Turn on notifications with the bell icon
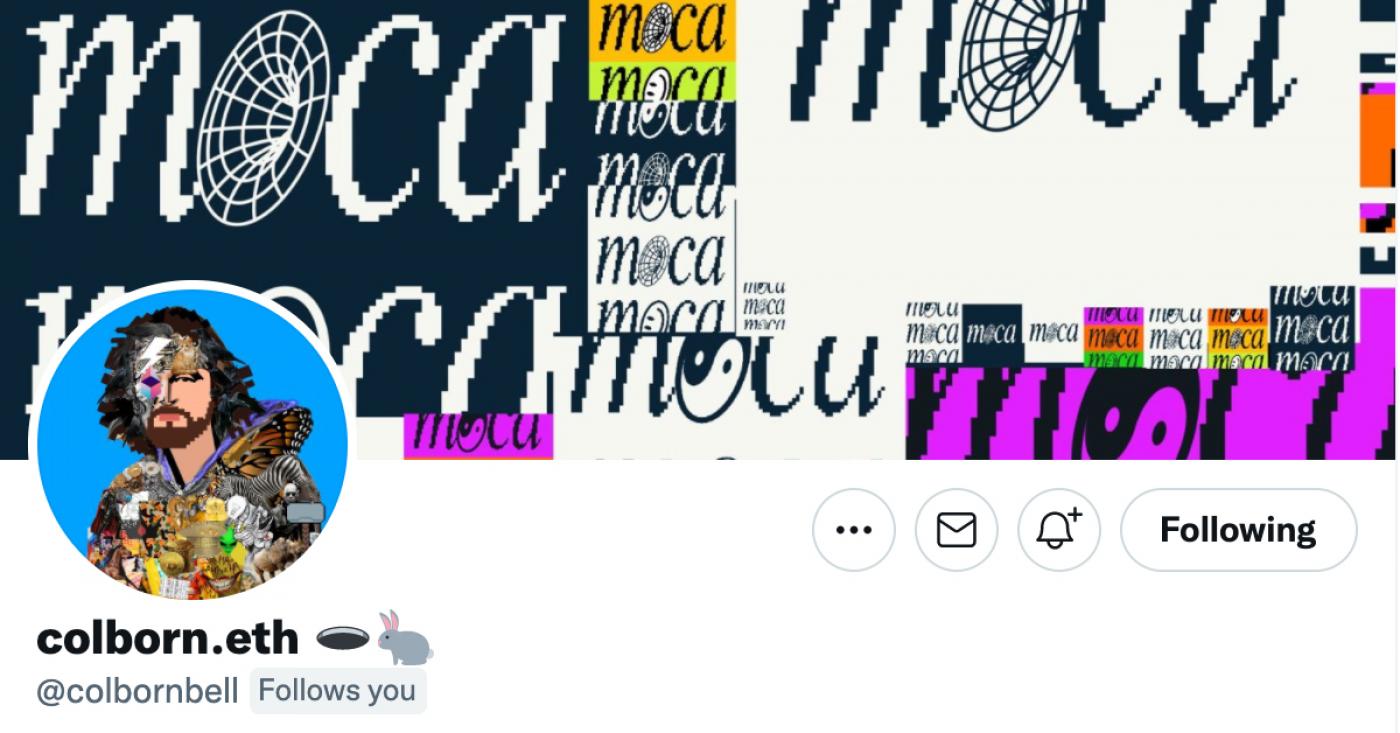This screenshot has height=733, width=1400. [1058, 530]
